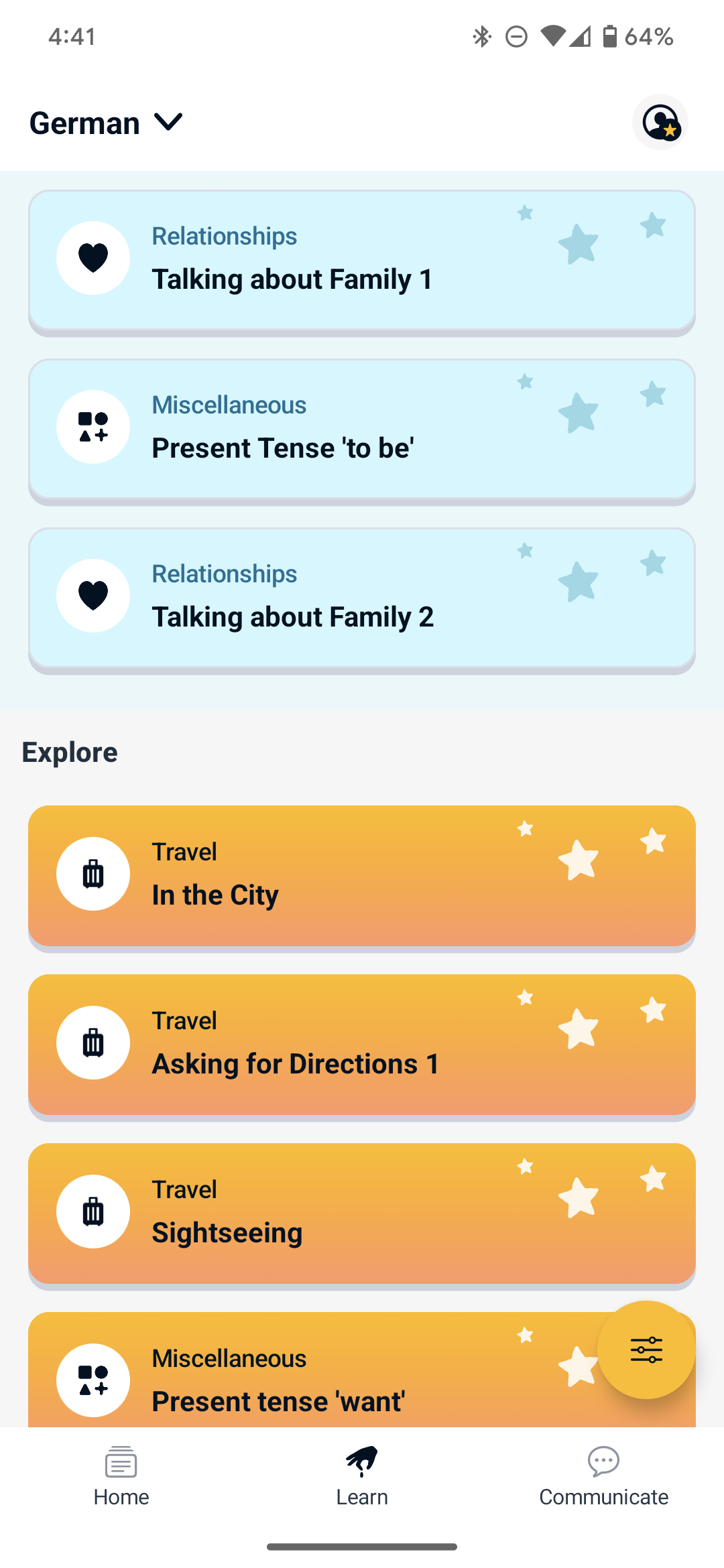
Task: Start the Asking for Directions 1 lesson
Action: click(x=361, y=1044)
